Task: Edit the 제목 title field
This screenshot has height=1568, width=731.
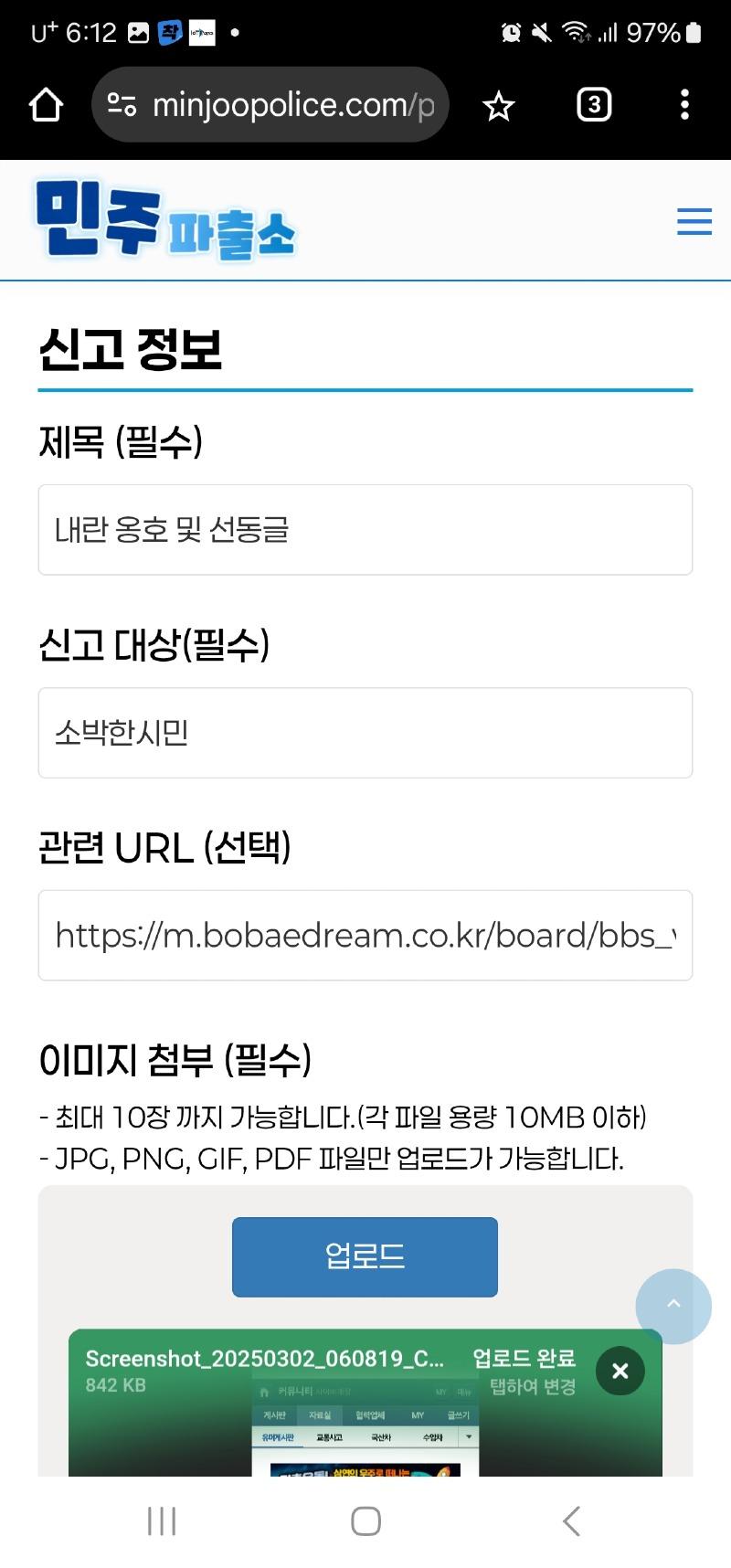Action: 365,530
